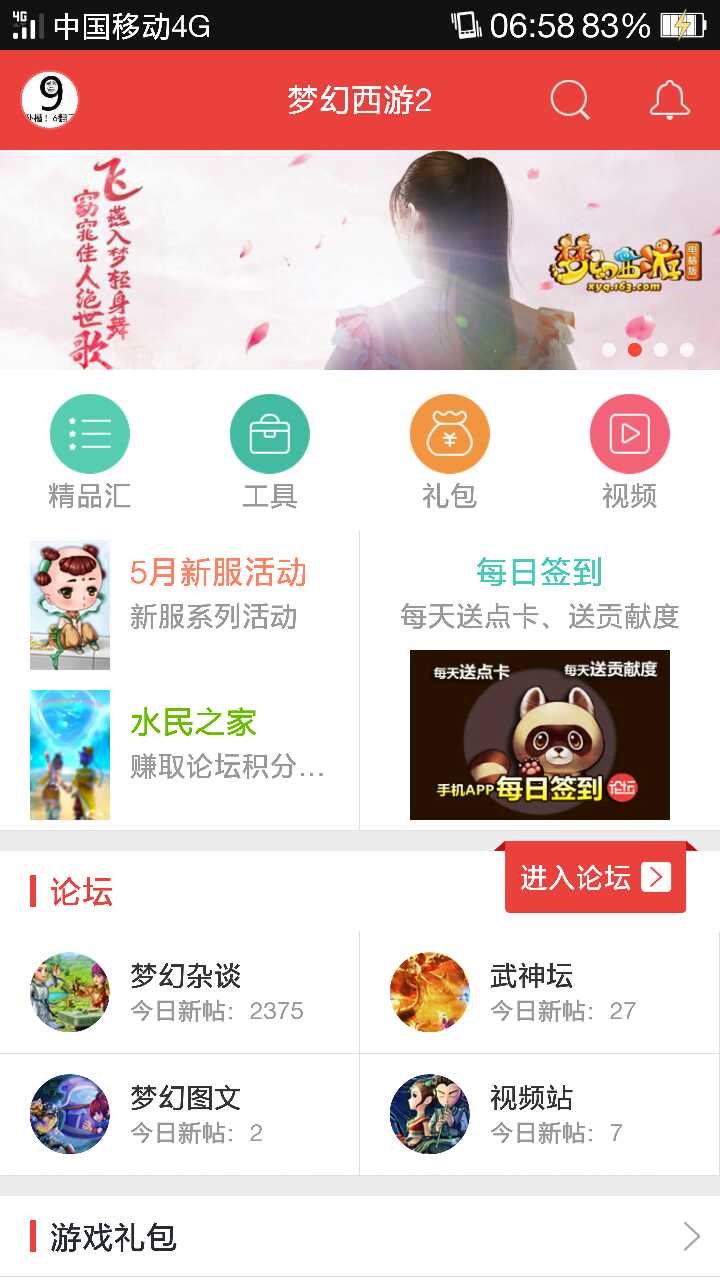
Task: Open 精品汇 section
Action: click(x=90, y=452)
